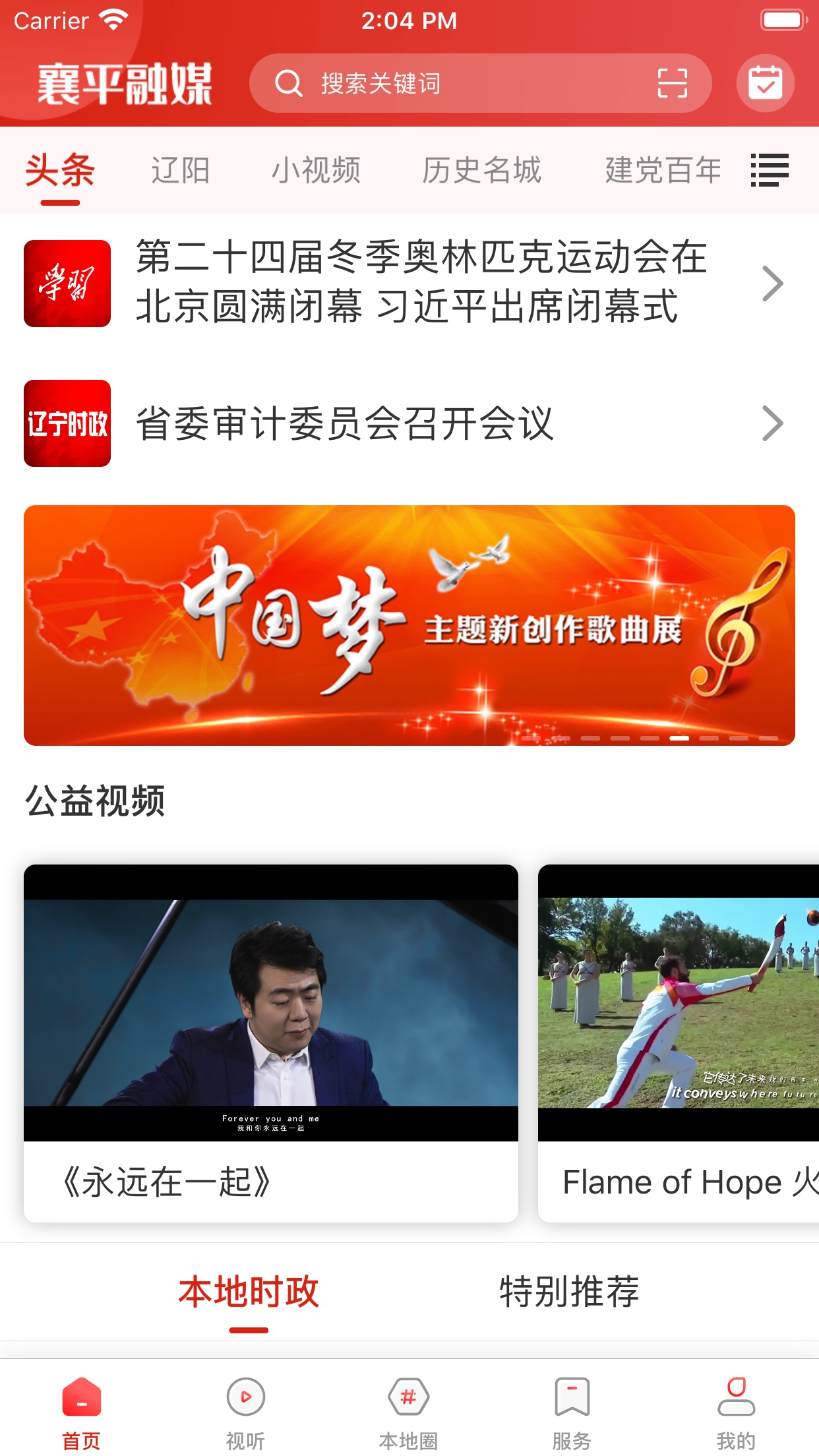This screenshot has width=819, height=1456.
Task: Open the Flame of Hope video card
Action: point(678,1042)
